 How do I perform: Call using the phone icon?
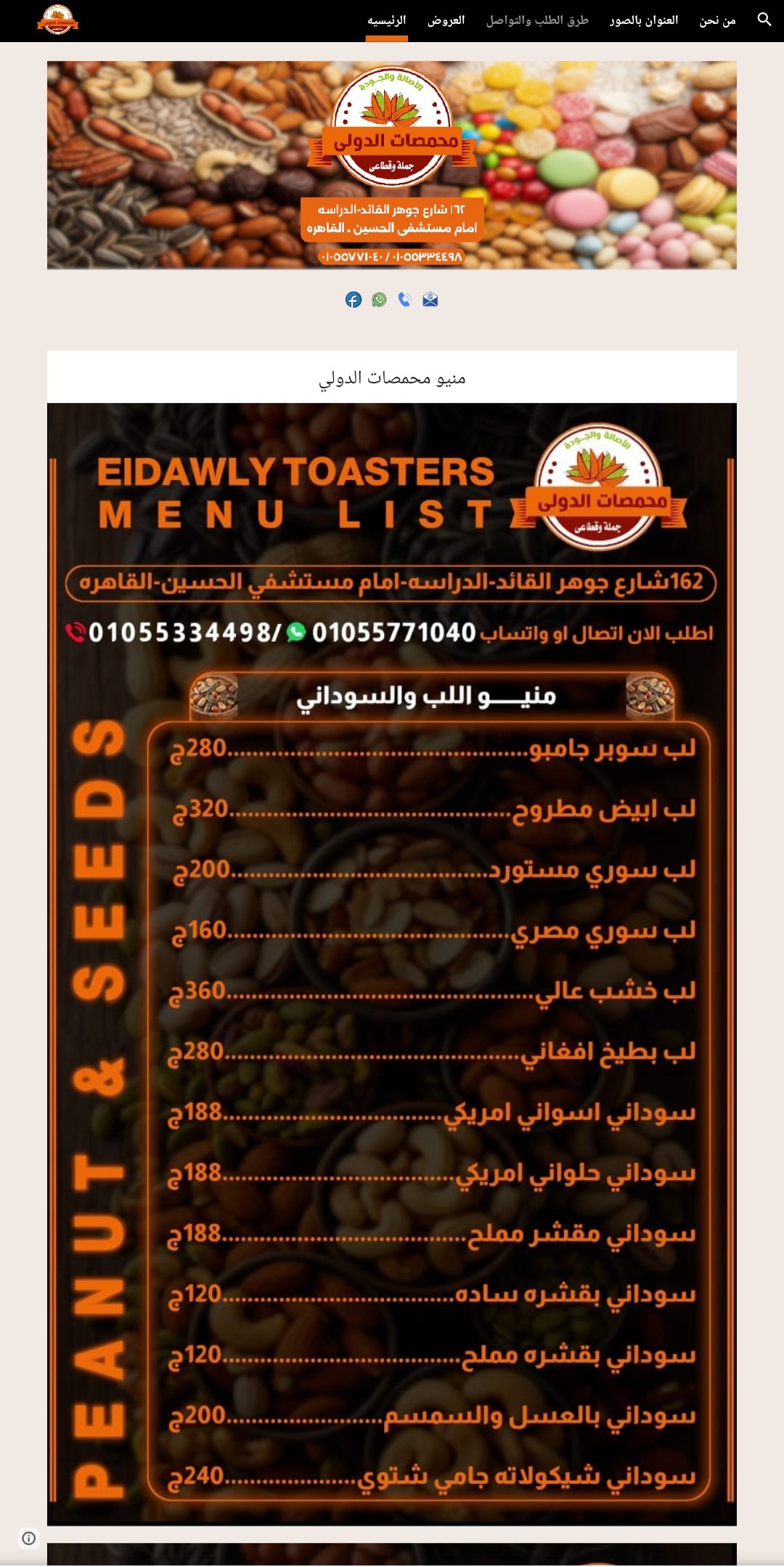pos(404,300)
